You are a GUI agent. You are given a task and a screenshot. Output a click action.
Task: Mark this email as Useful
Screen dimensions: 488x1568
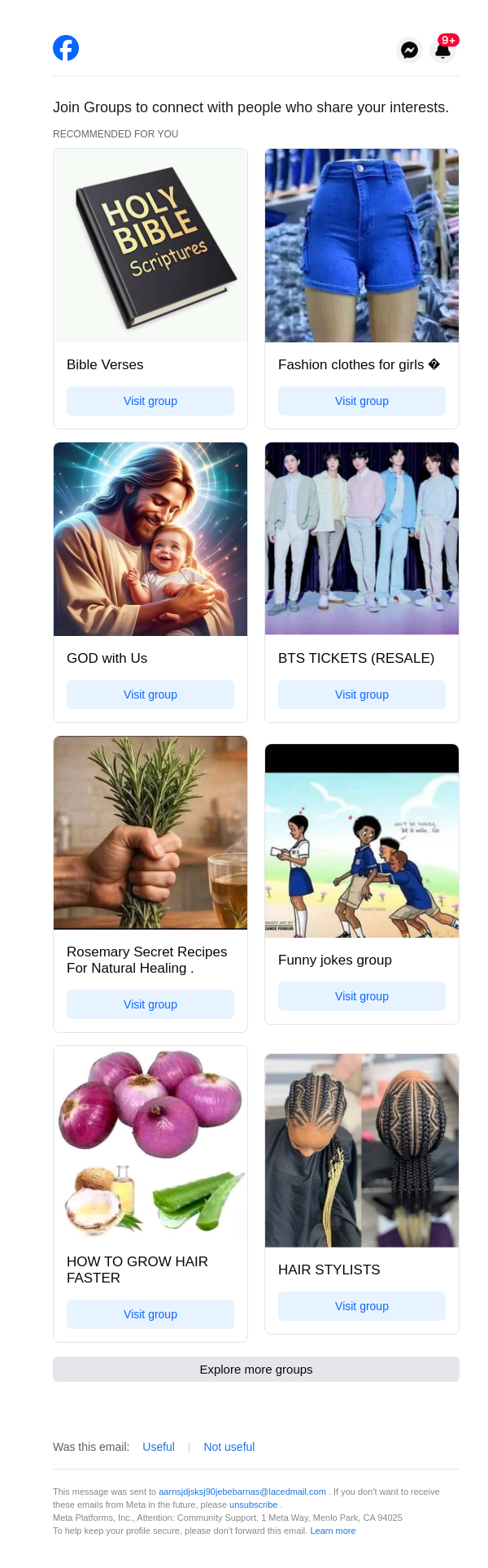[x=159, y=1447]
